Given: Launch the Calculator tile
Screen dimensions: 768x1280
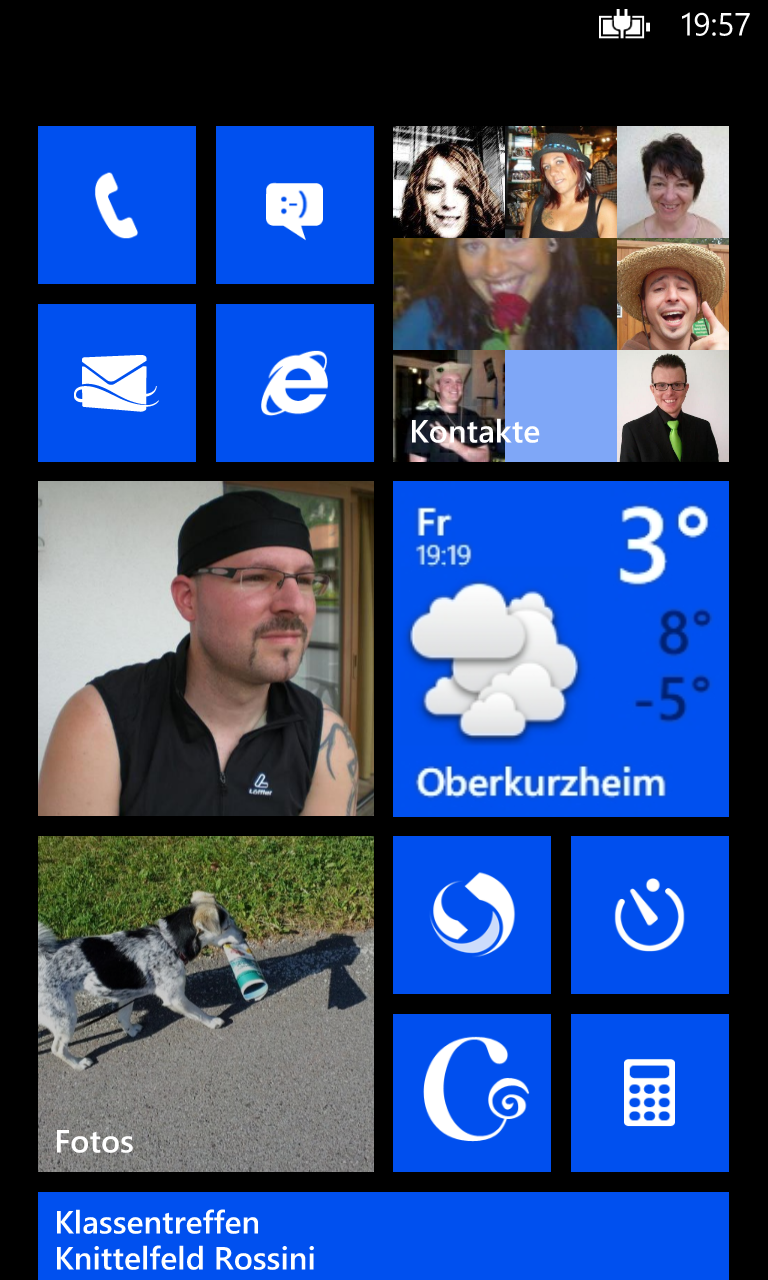Looking at the screenshot, I should (x=650, y=1093).
